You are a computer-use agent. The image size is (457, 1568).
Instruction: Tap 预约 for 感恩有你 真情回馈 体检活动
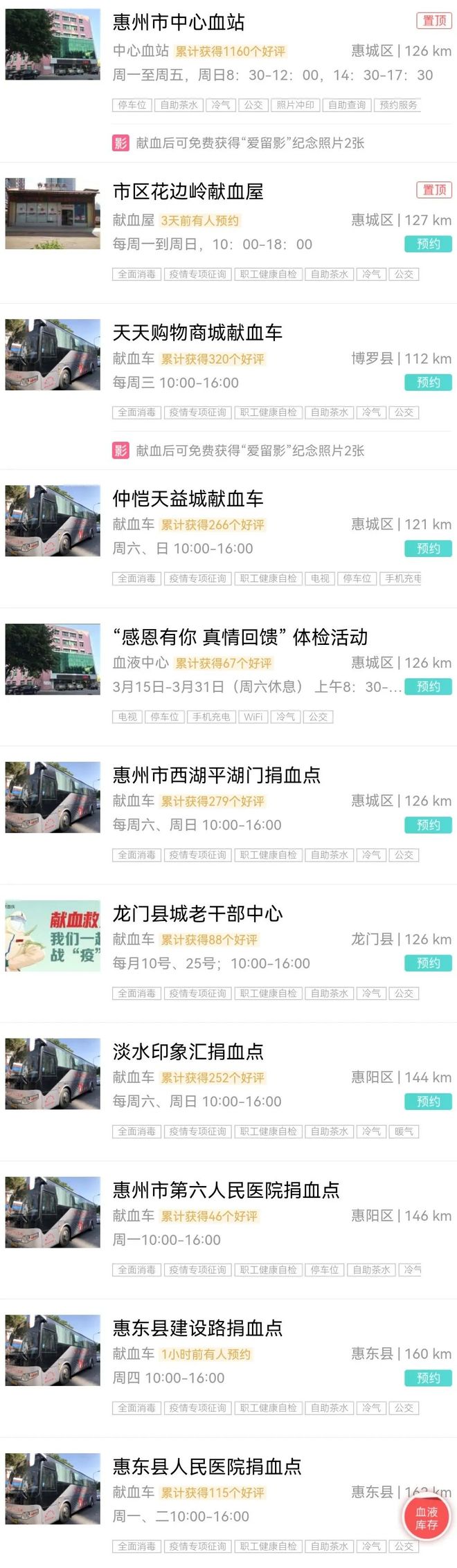point(428,686)
